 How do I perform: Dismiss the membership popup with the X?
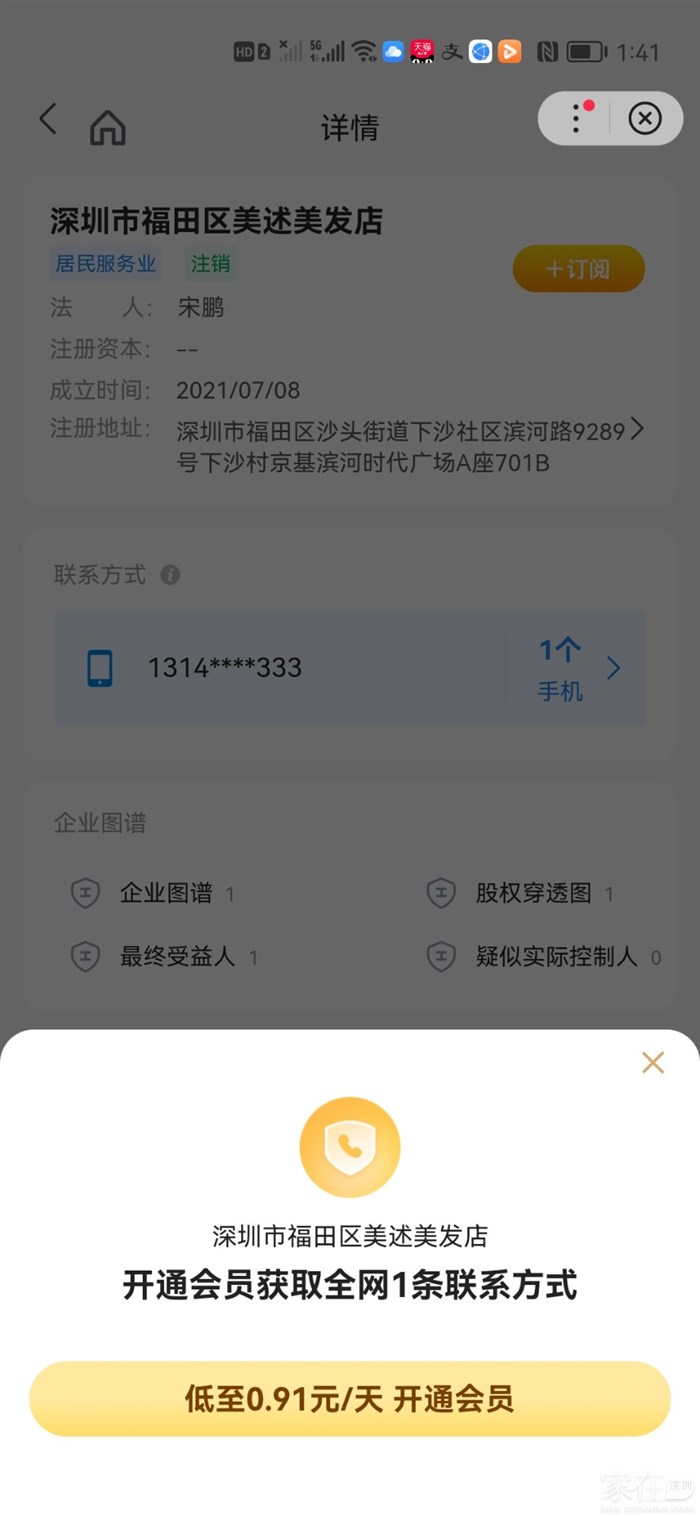coord(652,1062)
